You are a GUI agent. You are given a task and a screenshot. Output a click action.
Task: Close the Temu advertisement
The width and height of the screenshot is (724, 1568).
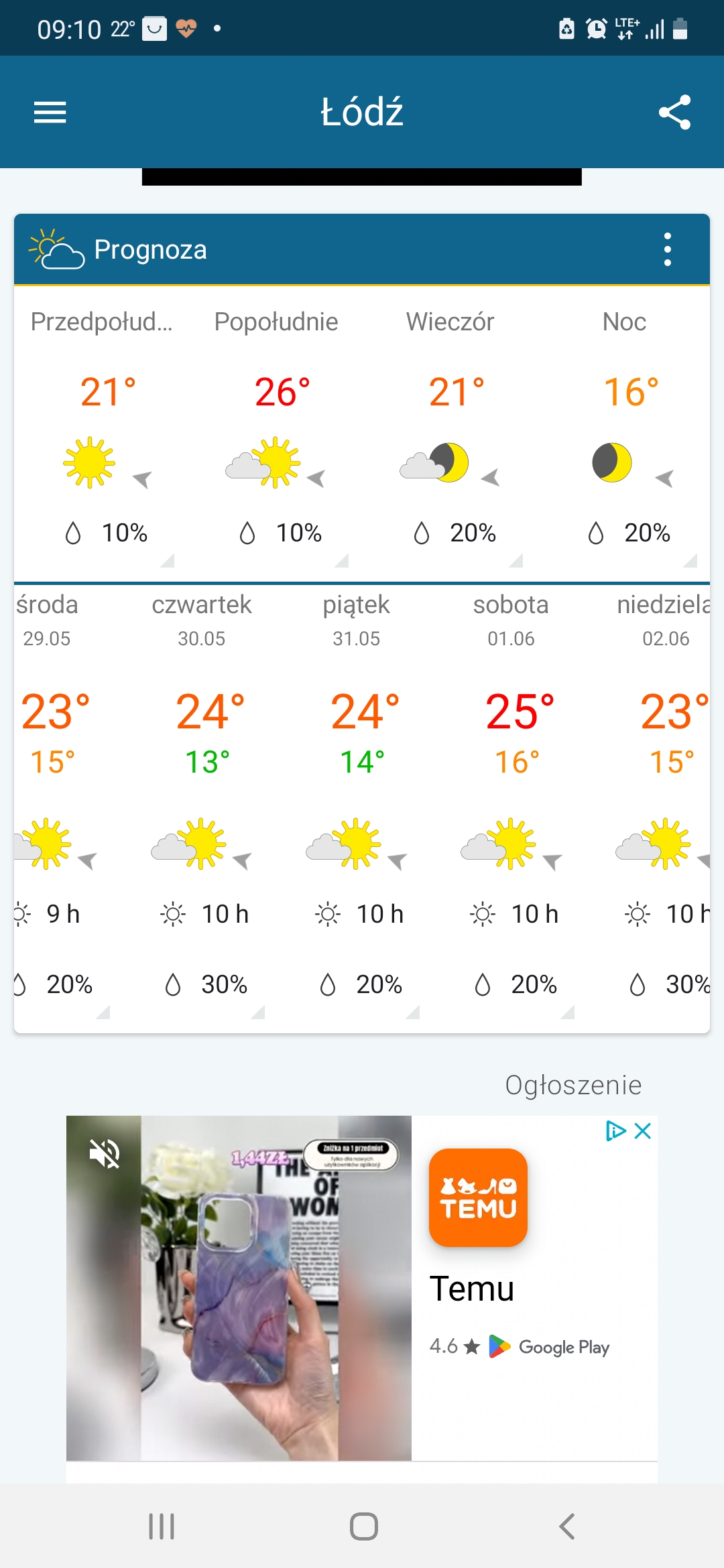pyautogui.click(x=643, y=1131)
